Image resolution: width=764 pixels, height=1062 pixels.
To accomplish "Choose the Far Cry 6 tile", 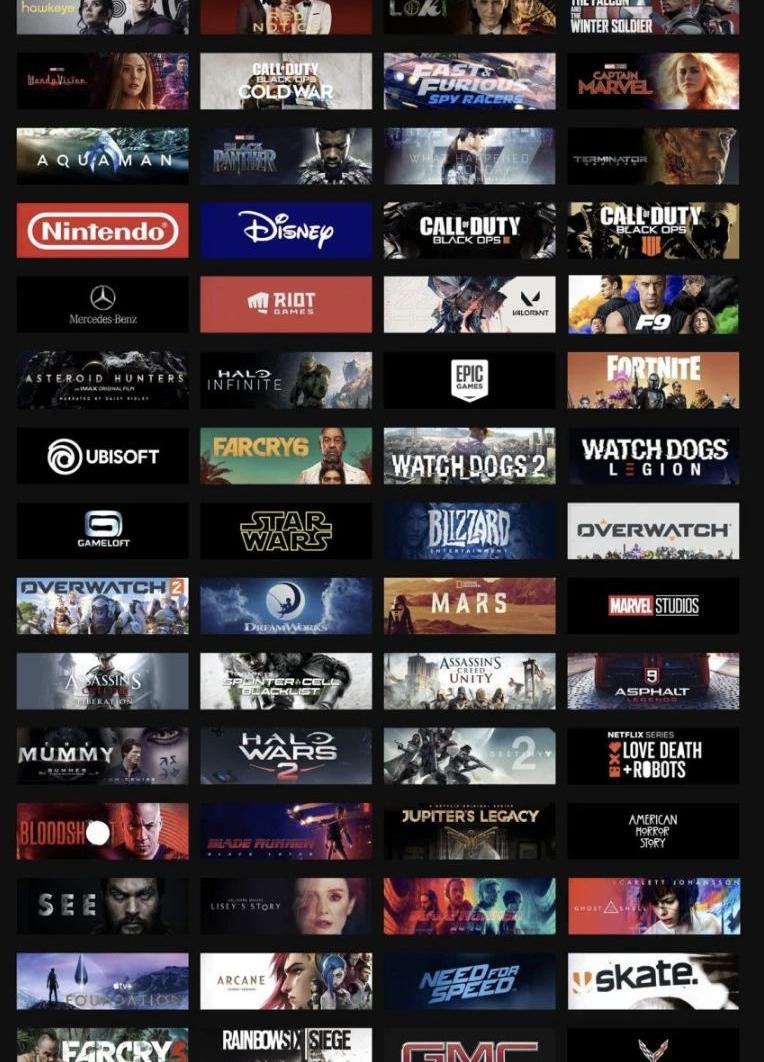I will (x=286, y=456).
